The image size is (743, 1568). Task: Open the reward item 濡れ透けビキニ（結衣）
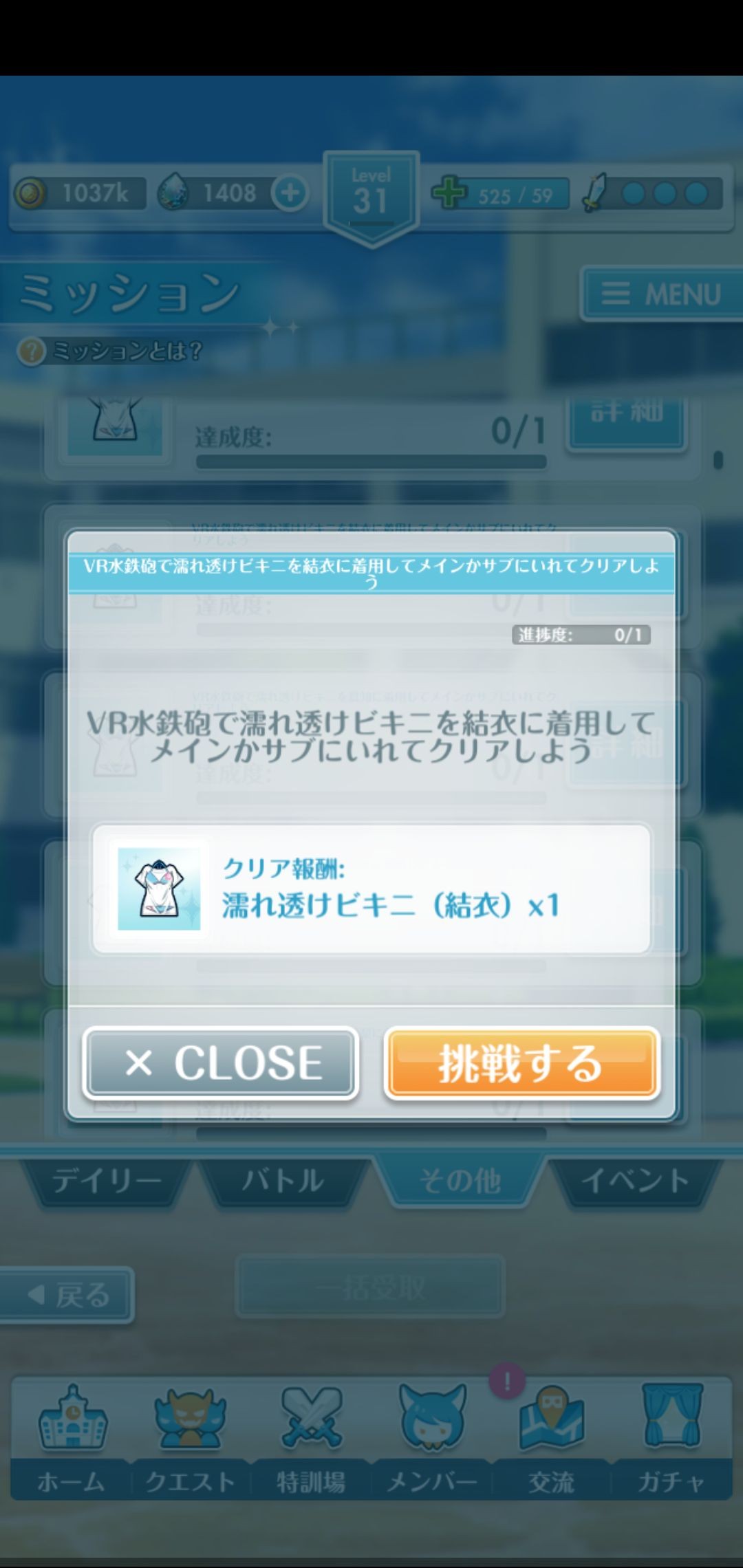[x=160, y=889]
